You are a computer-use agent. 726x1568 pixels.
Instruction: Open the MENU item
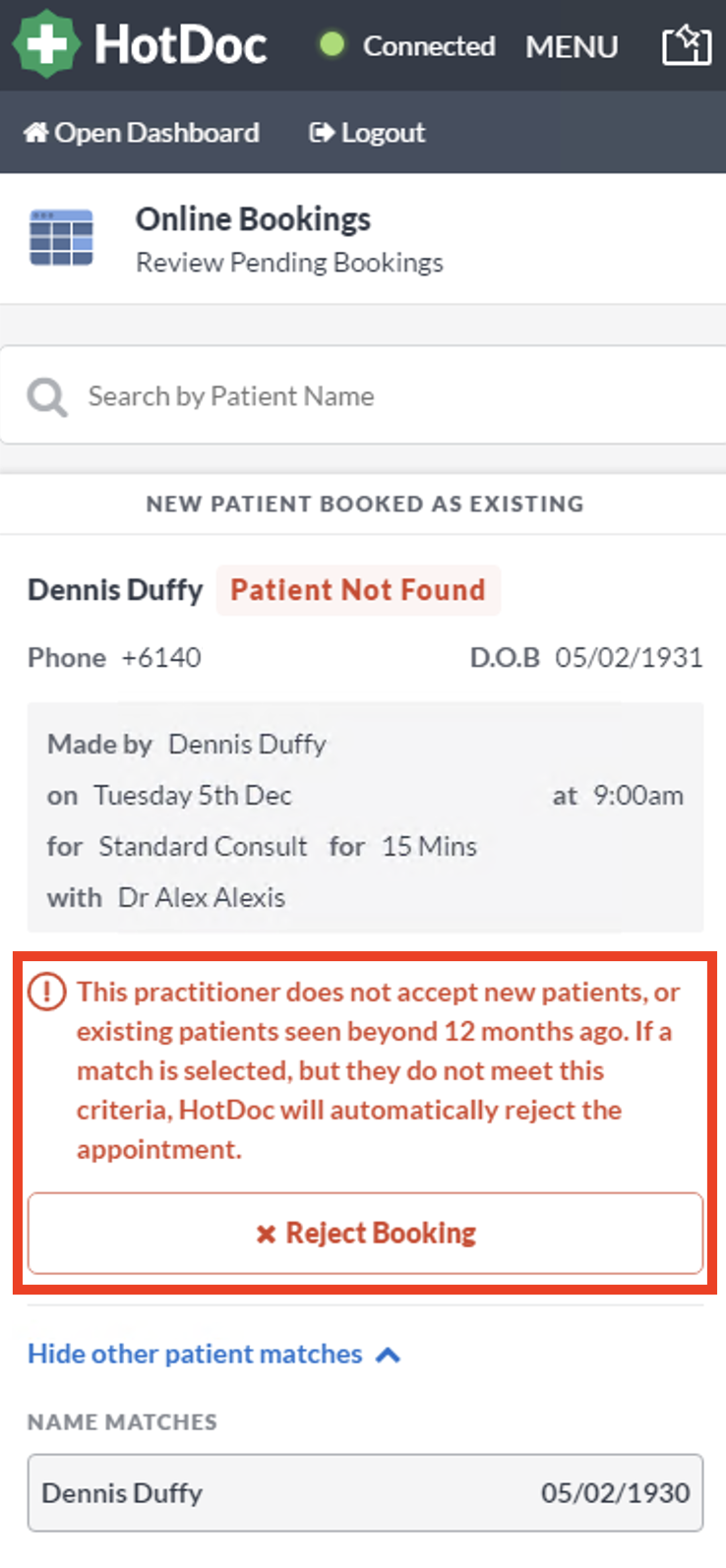(x=572, y=45)
